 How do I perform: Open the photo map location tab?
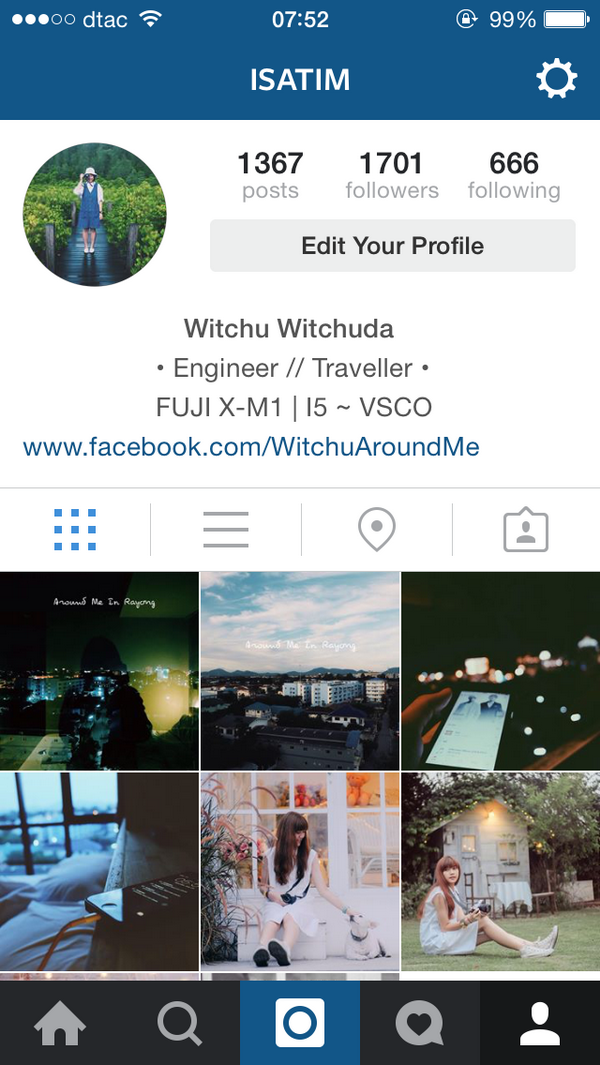coord(377,529)
